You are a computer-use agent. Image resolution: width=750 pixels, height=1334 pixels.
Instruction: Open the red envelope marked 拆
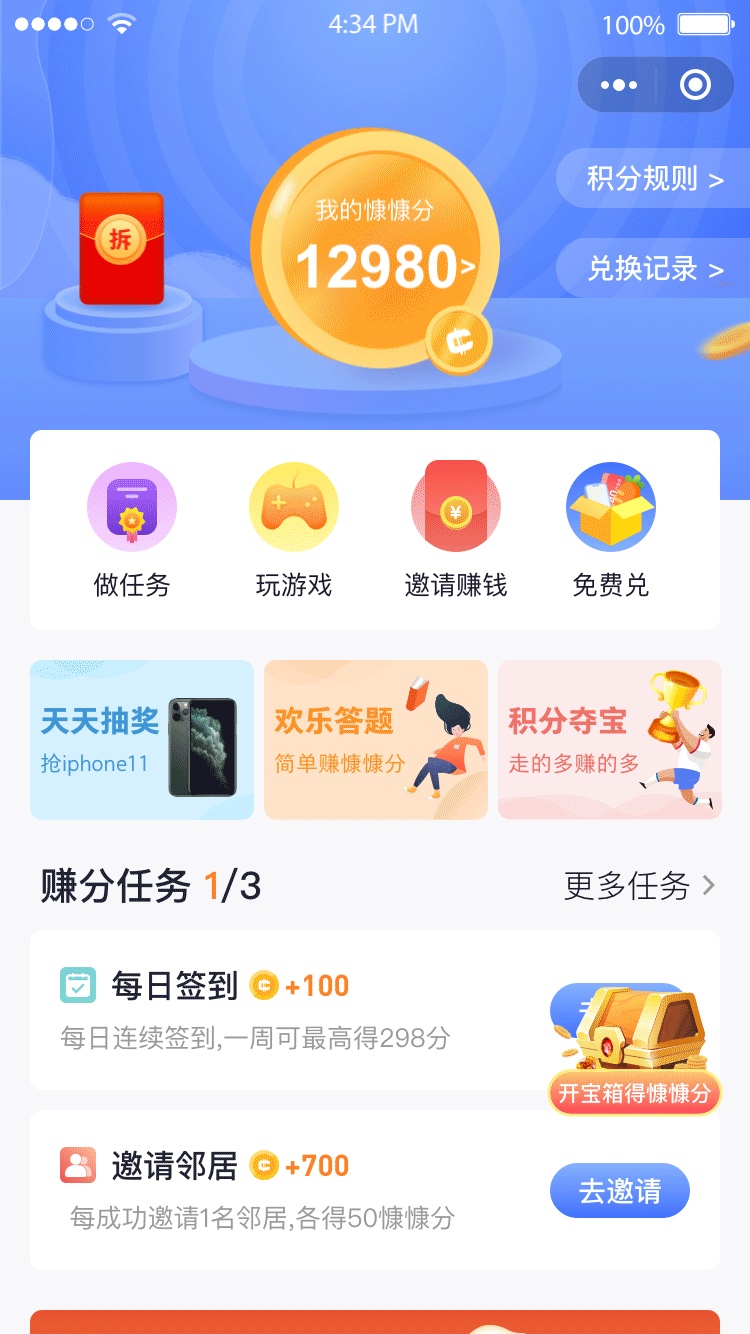point(121,247)
